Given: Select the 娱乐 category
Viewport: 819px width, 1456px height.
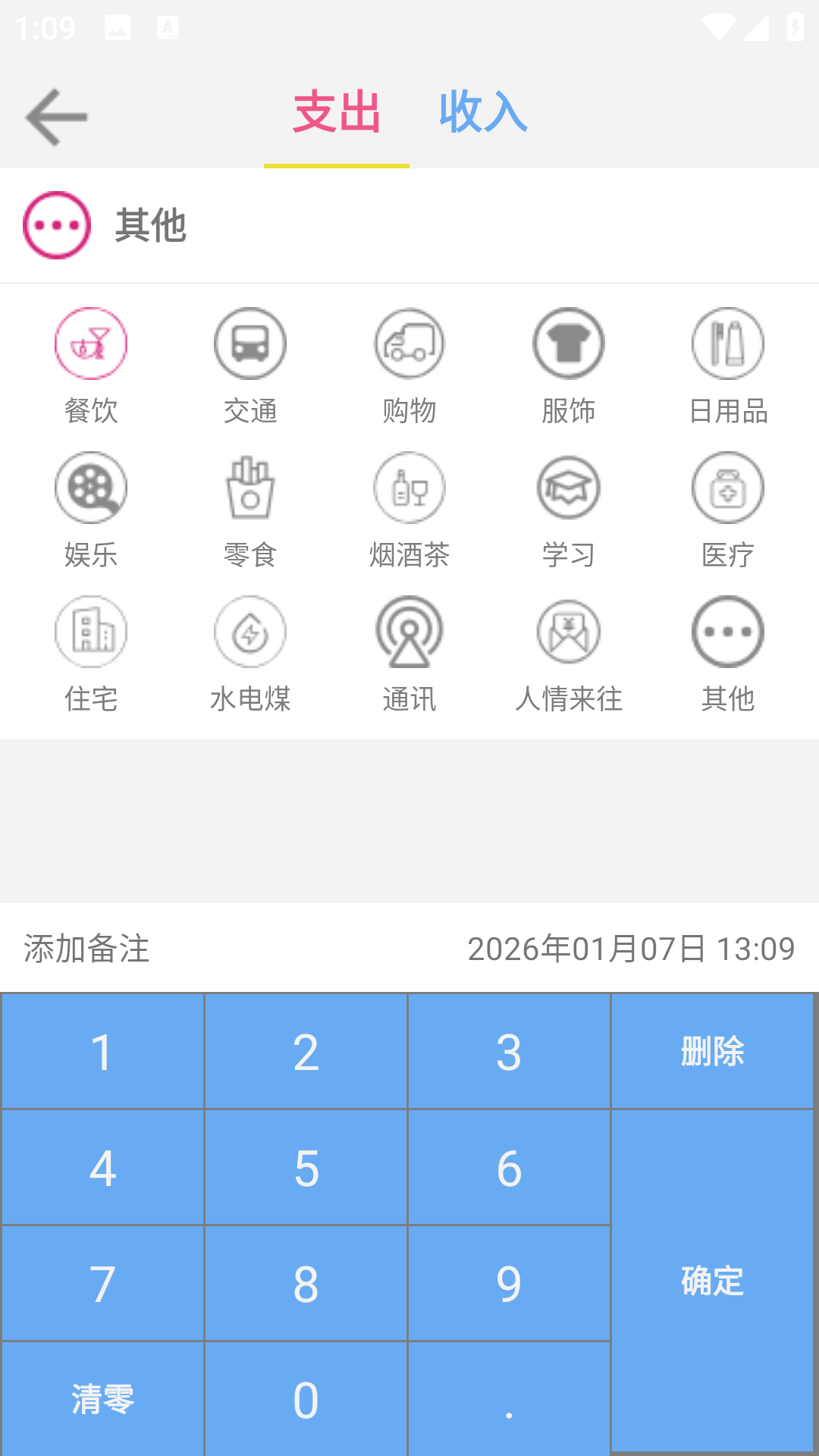Looking at the screenshot, I should (91, 489).
